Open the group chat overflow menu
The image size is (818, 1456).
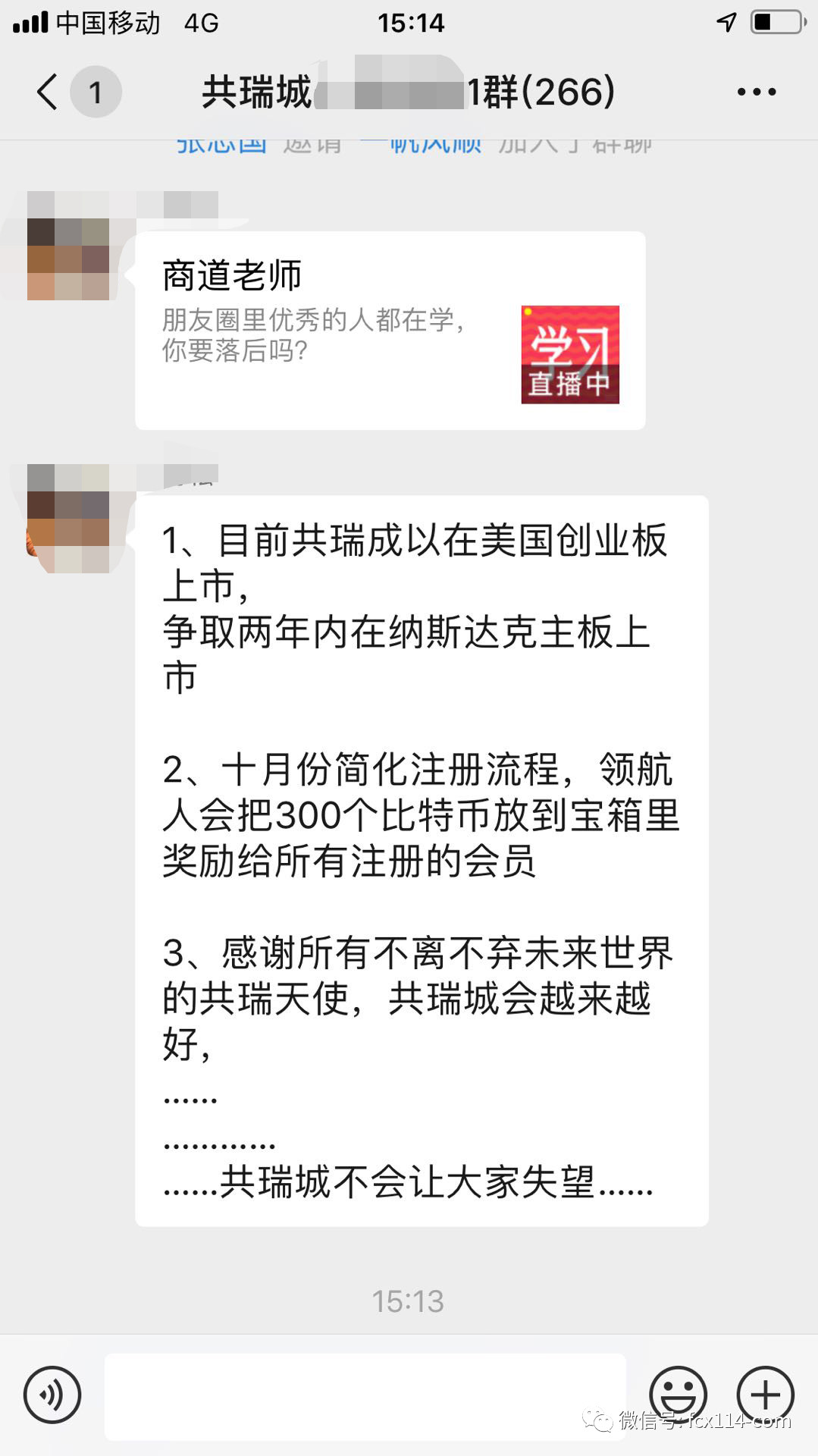click(756, 92)
